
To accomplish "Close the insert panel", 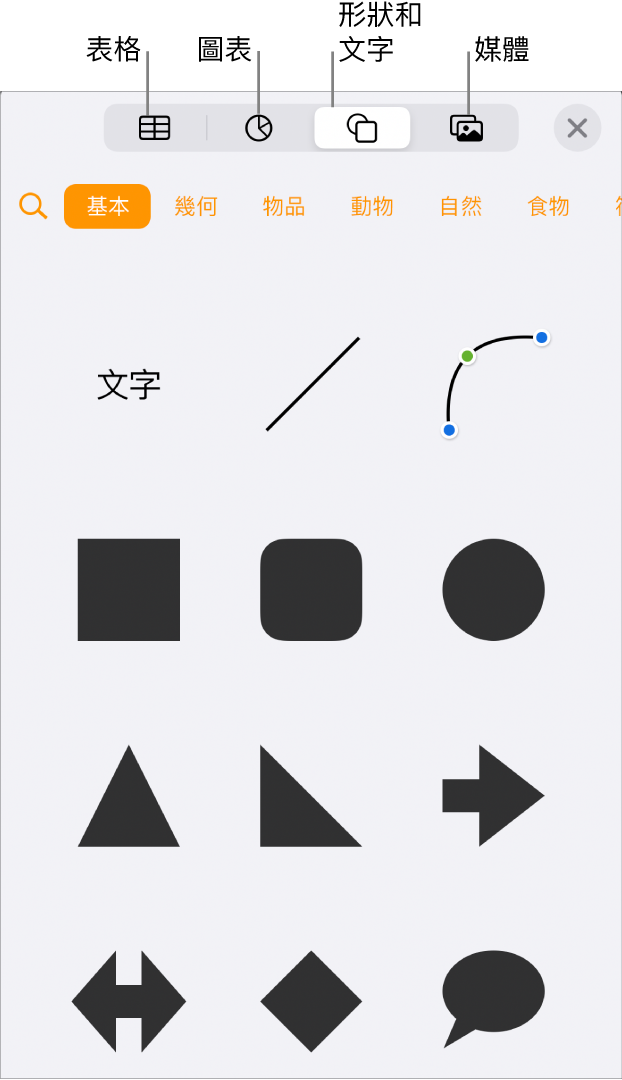I will 577,128.
